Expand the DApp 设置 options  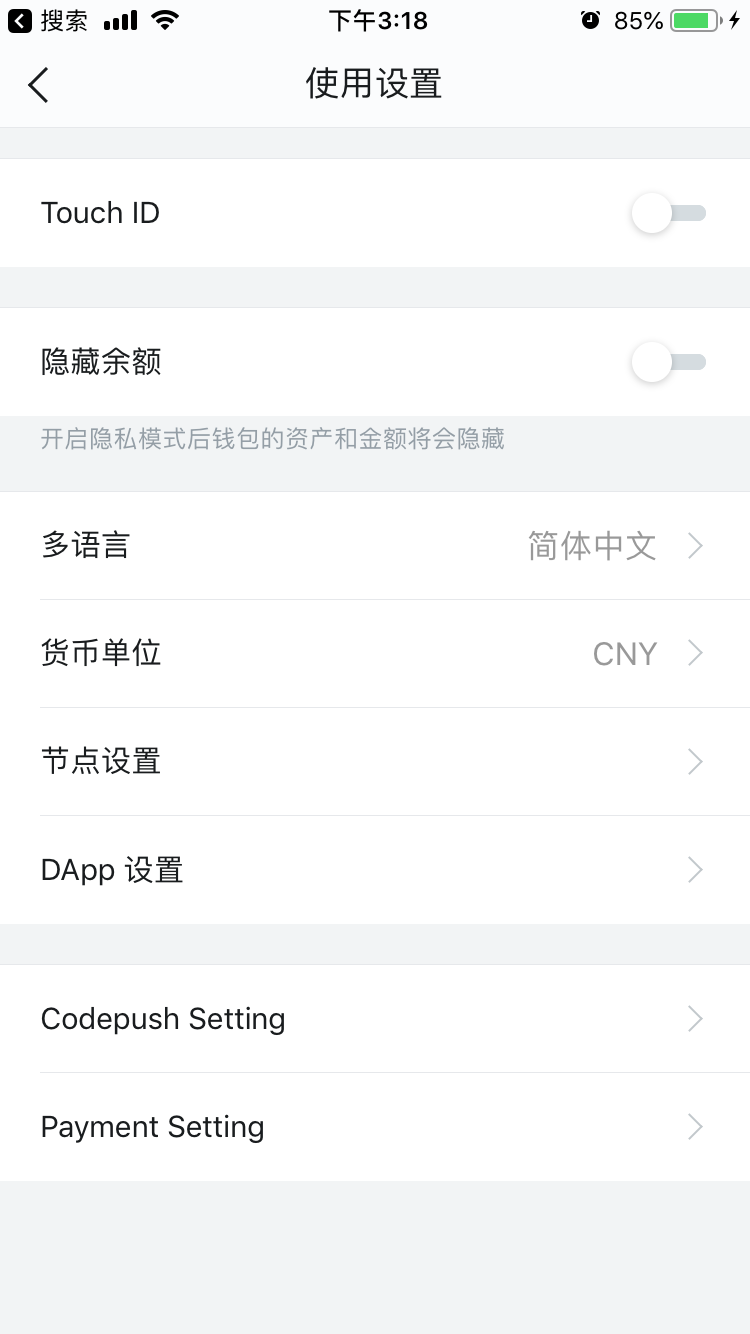(x=375, y=870)
